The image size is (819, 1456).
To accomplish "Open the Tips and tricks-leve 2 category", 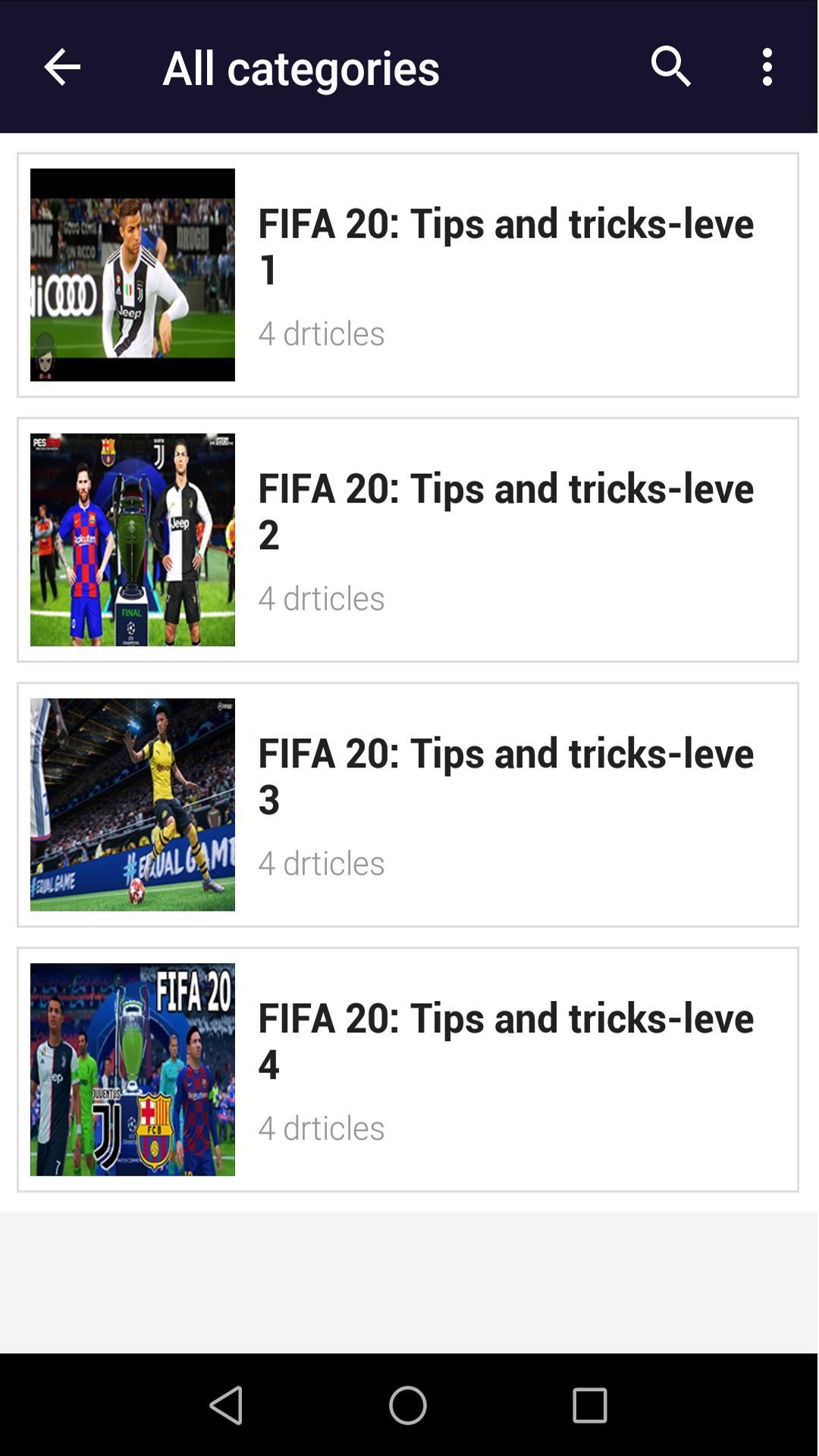I will pos(408,539).
